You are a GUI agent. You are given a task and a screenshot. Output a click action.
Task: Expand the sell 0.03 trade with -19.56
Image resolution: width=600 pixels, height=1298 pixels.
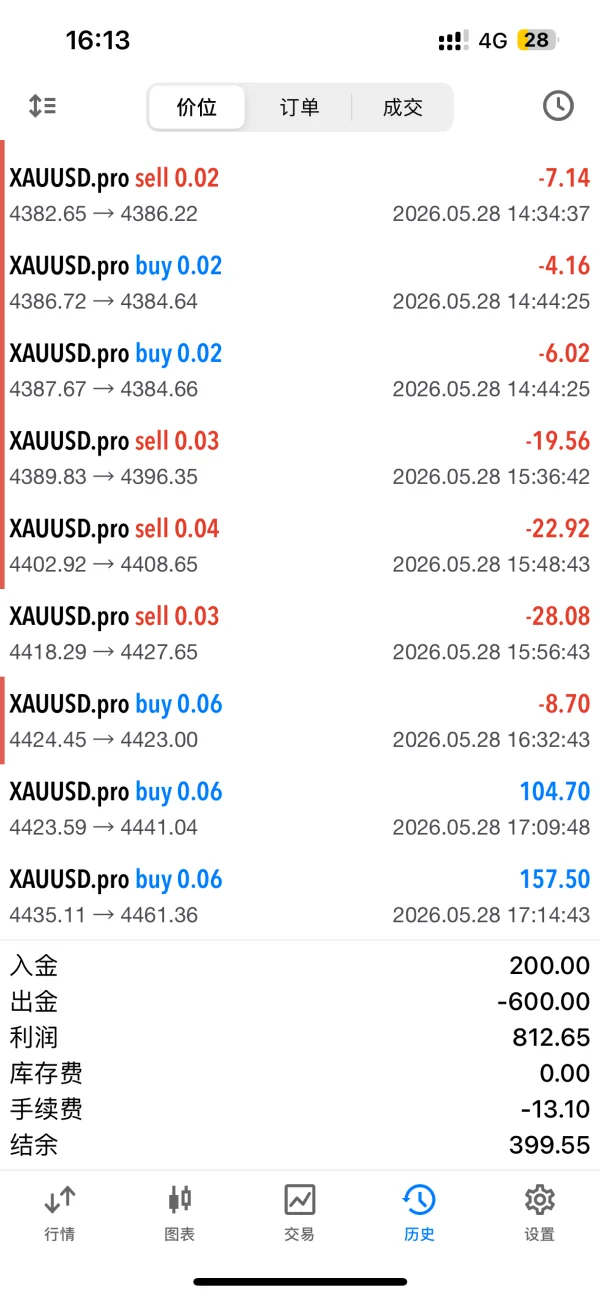tap(300, 458)
